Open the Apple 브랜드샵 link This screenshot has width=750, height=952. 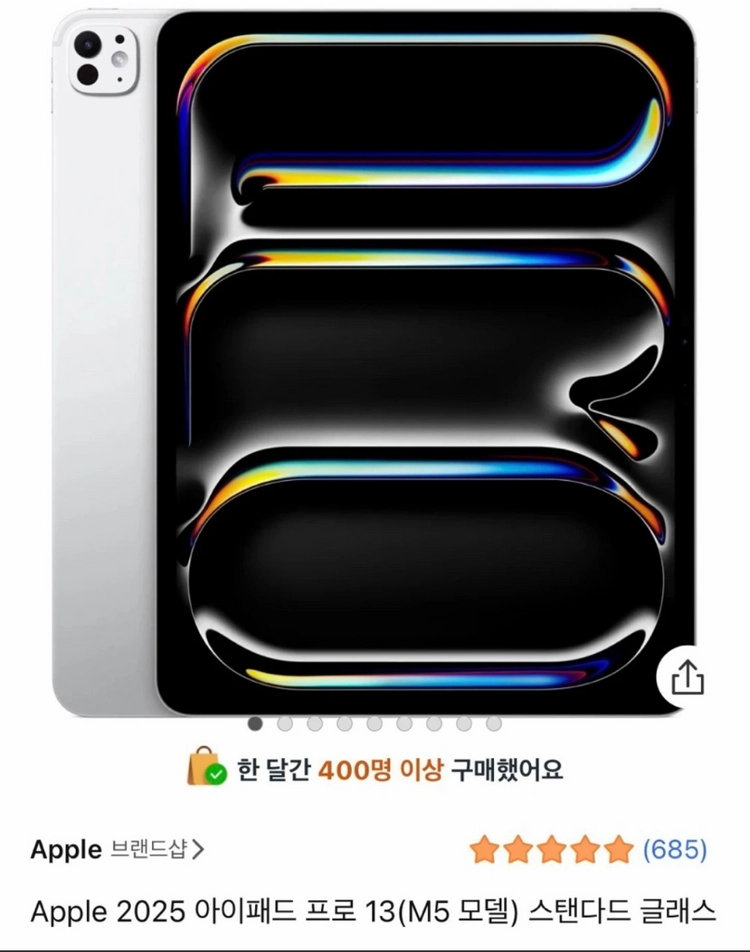pos(117,849)
